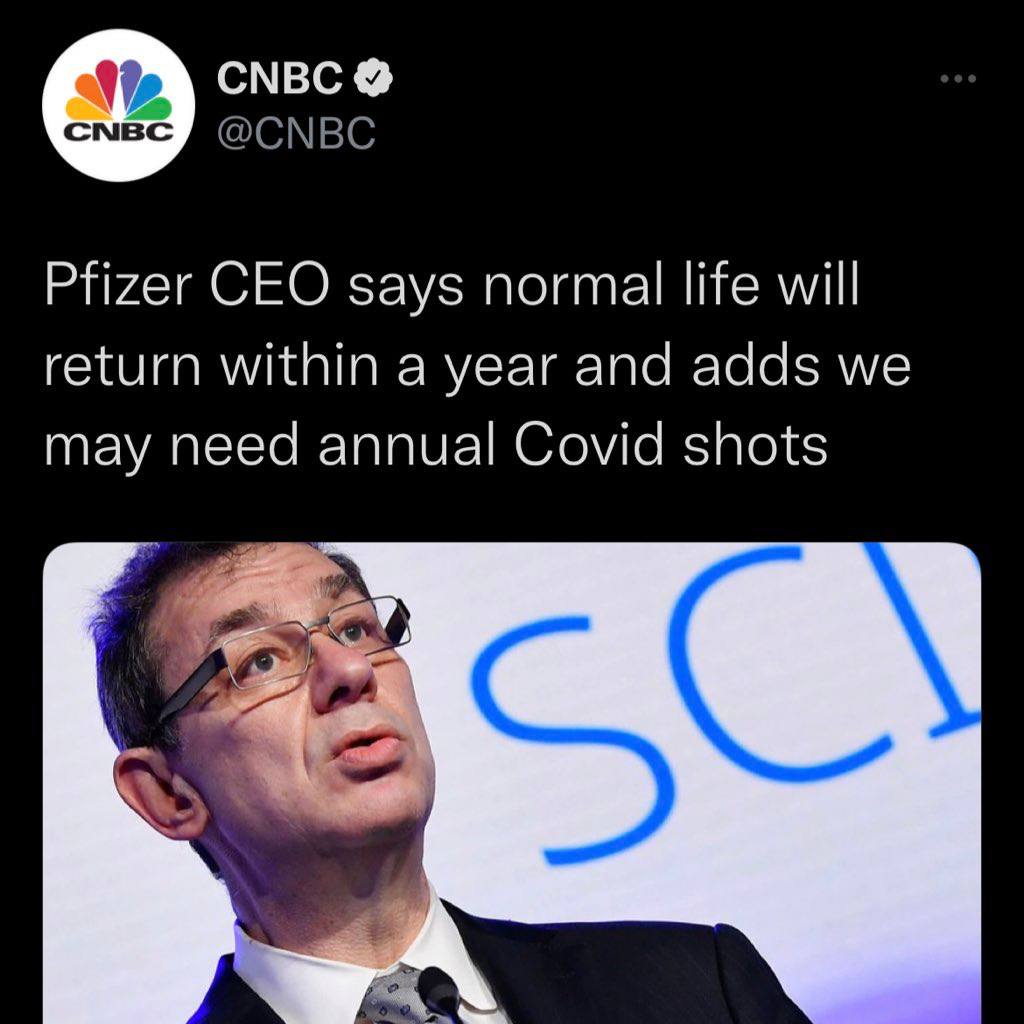Open the tweet's three-dot overflow menu
1024x1024 pixels.
coord(957,79)
